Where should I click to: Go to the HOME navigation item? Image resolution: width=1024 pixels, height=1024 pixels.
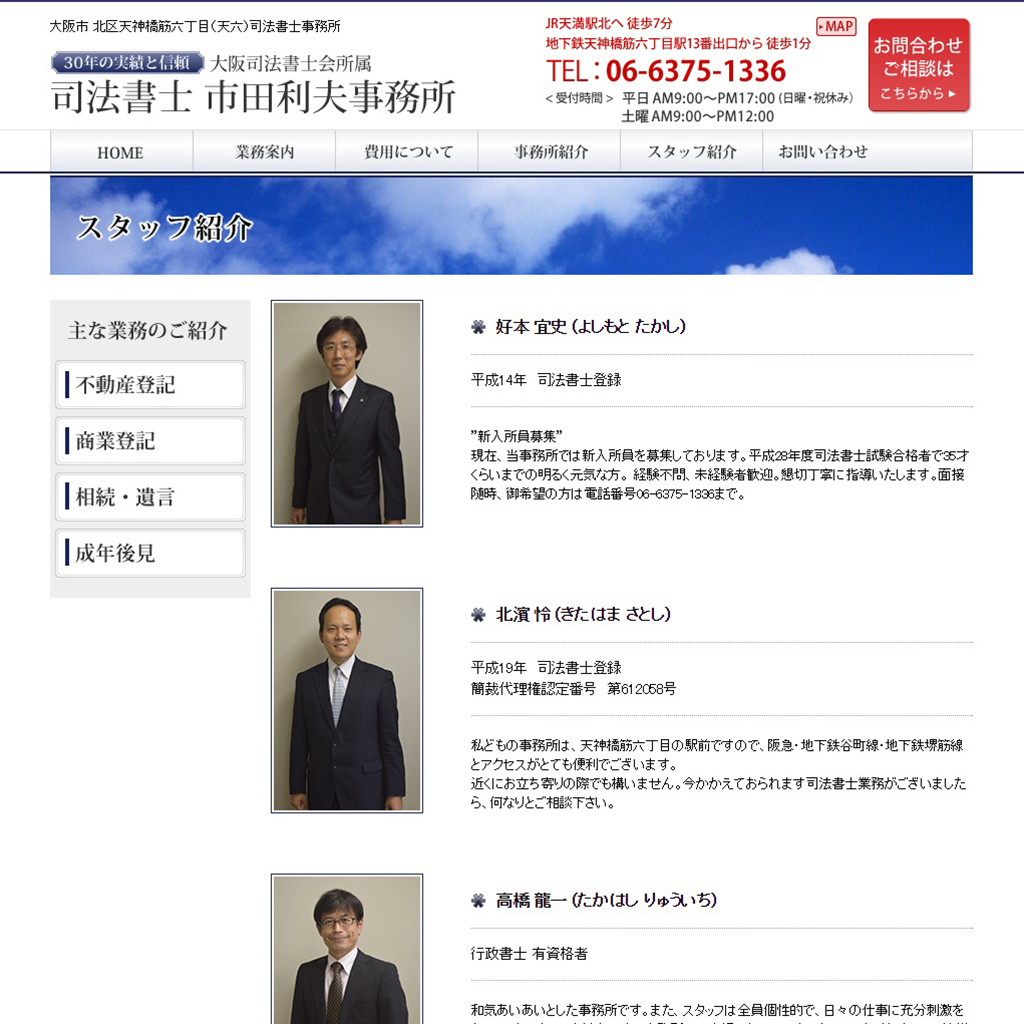120,153
